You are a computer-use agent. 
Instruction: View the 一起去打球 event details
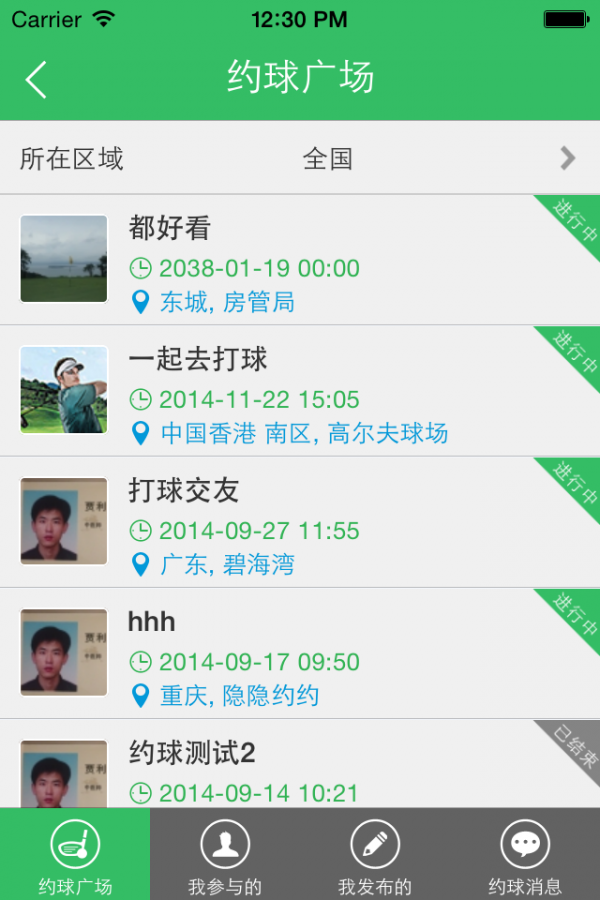point(300,391)
